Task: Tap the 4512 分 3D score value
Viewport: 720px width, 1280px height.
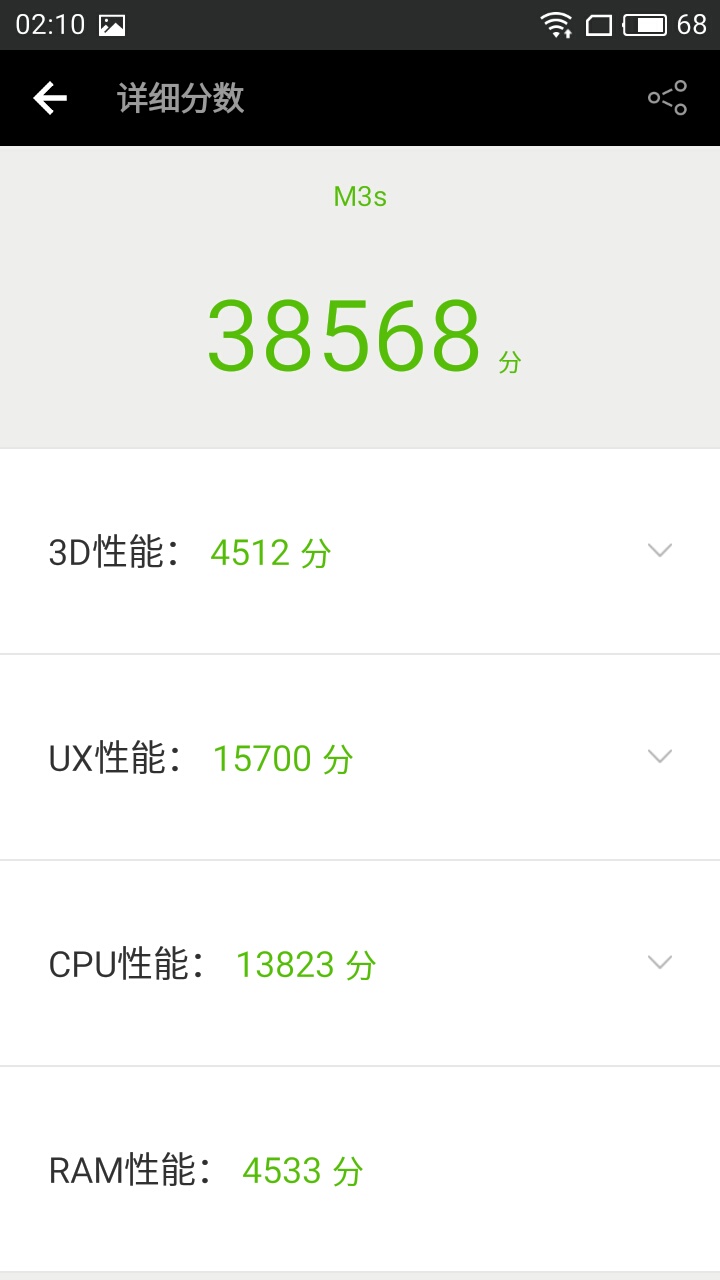Action: [269, 551]
